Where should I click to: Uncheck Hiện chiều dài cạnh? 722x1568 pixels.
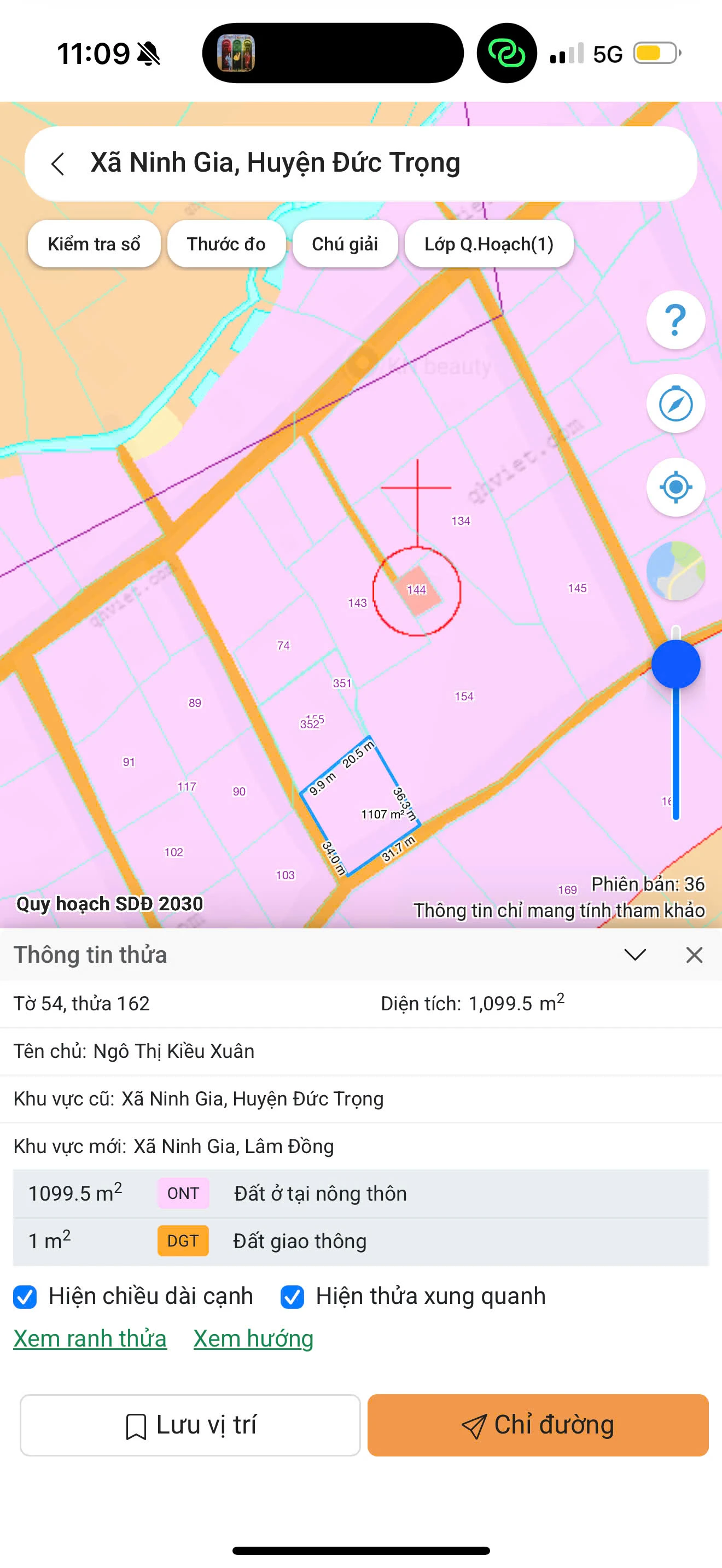pyautogui.click(x=25, y=1296)
